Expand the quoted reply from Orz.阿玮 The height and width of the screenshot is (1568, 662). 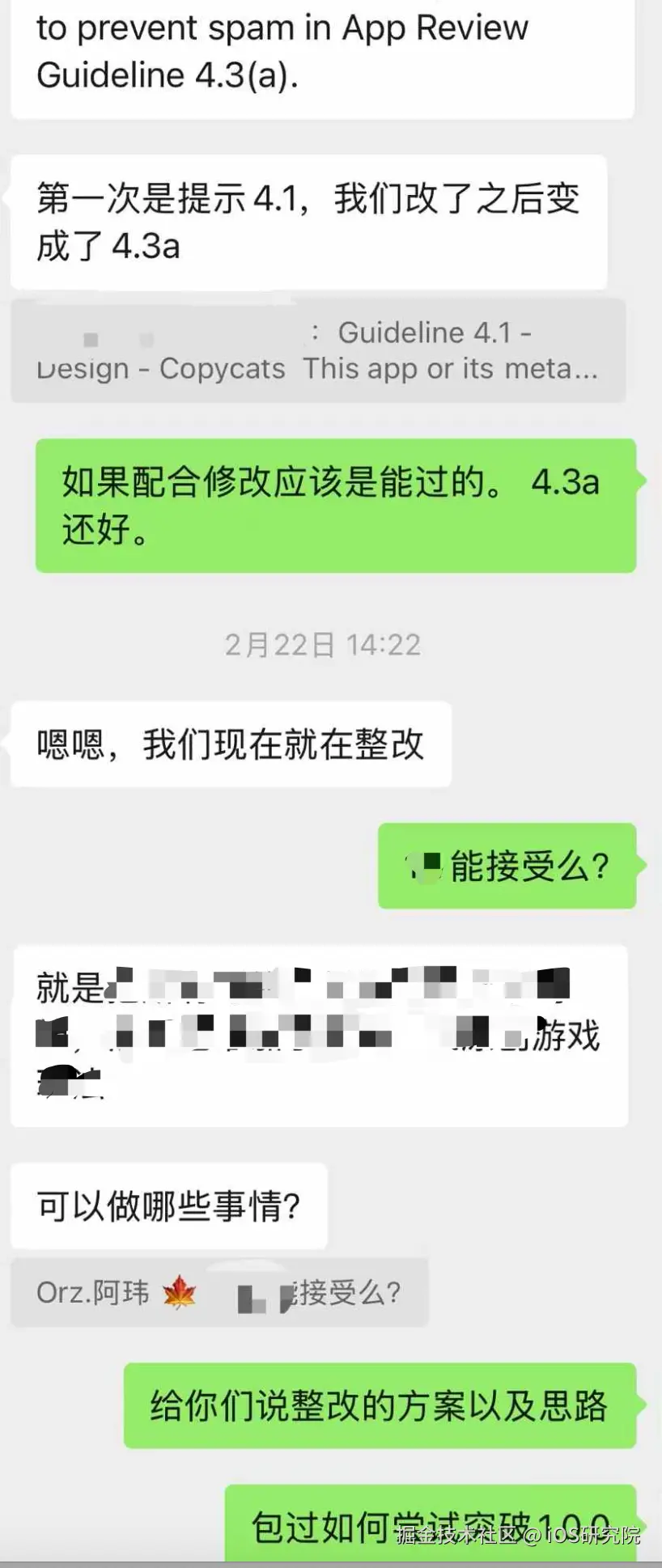pyautogui.click(x=219, y=1291)
